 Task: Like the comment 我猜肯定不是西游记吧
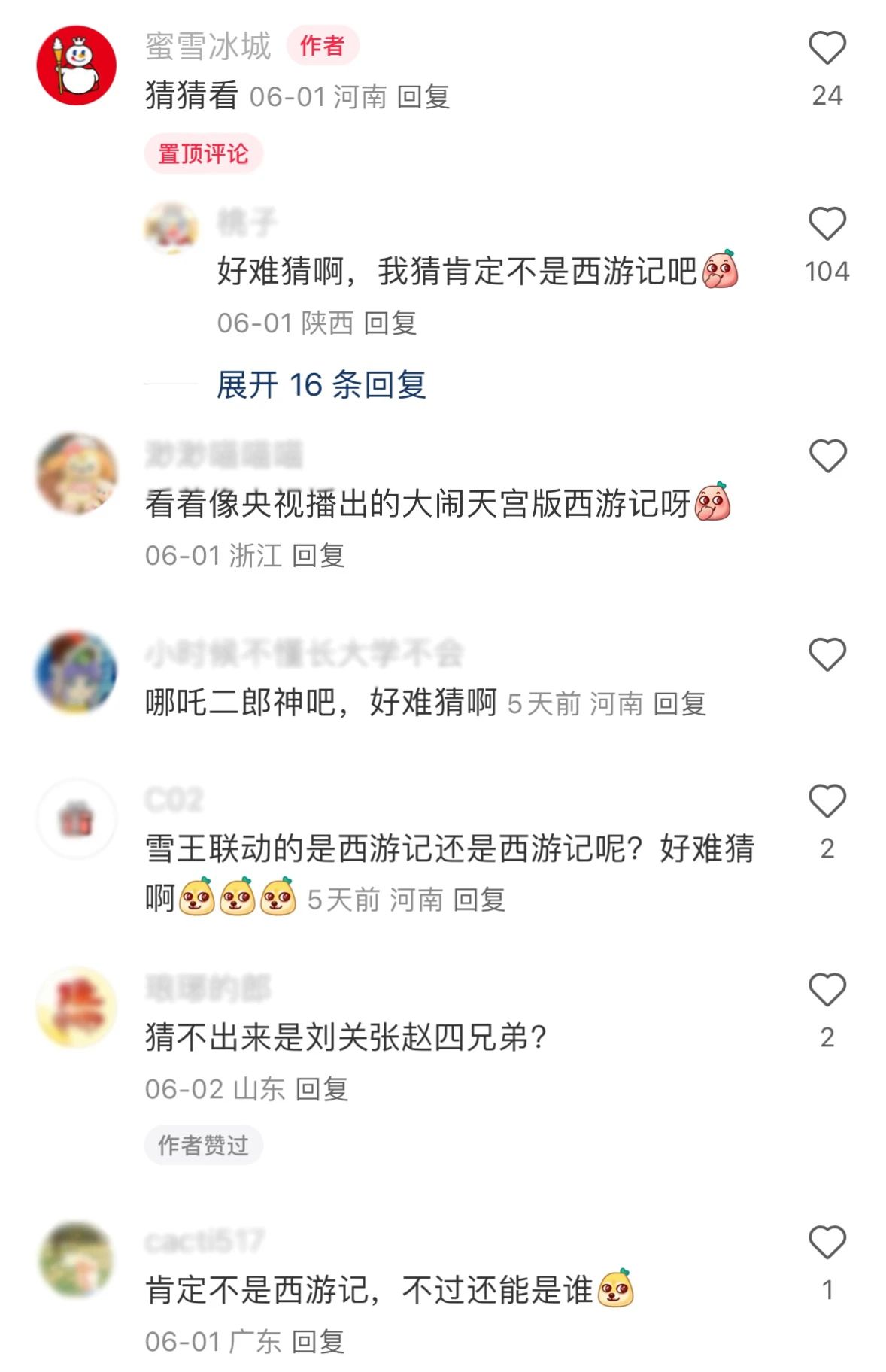827,224
